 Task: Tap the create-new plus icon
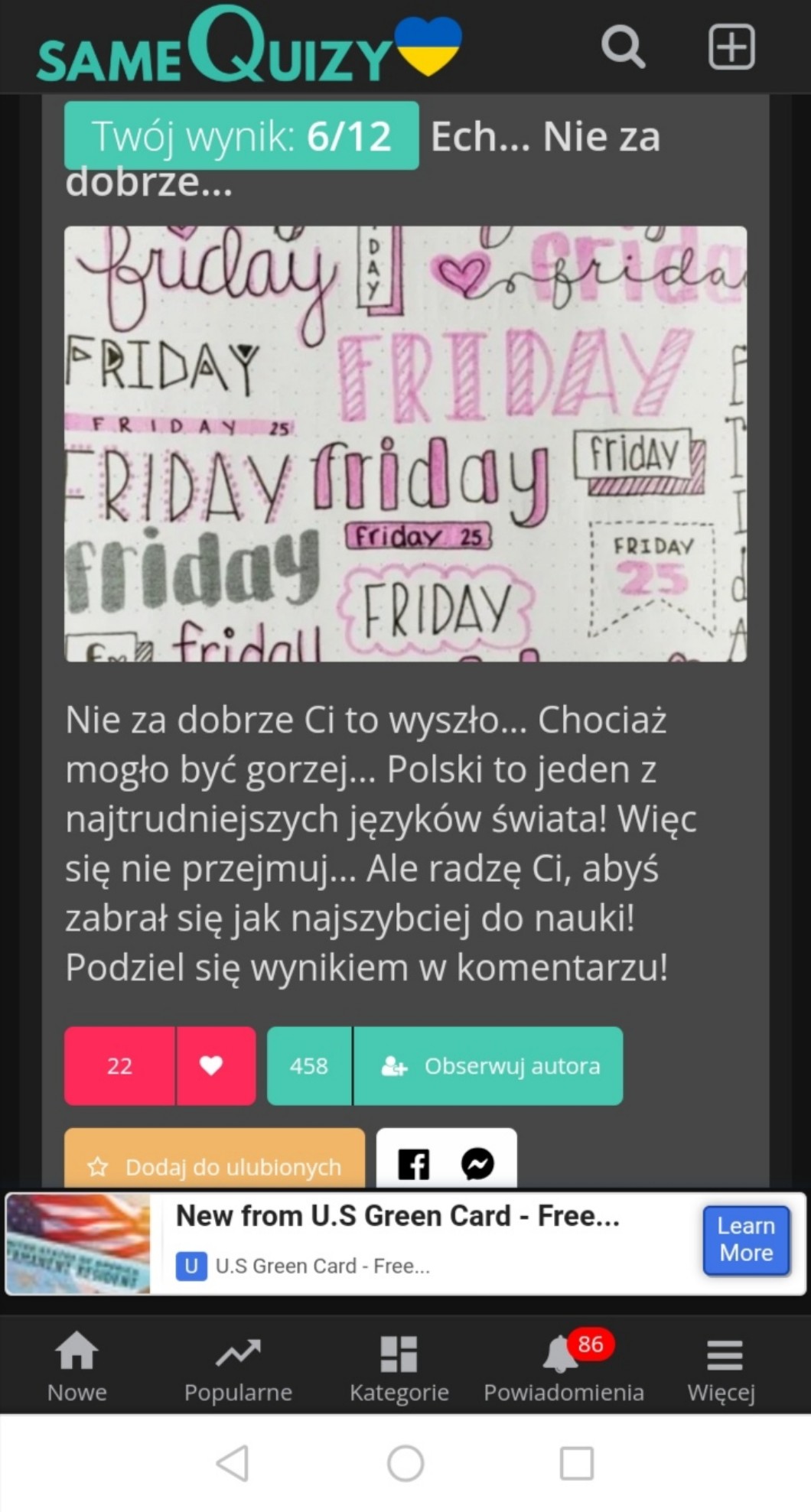(x=731, y=47)
